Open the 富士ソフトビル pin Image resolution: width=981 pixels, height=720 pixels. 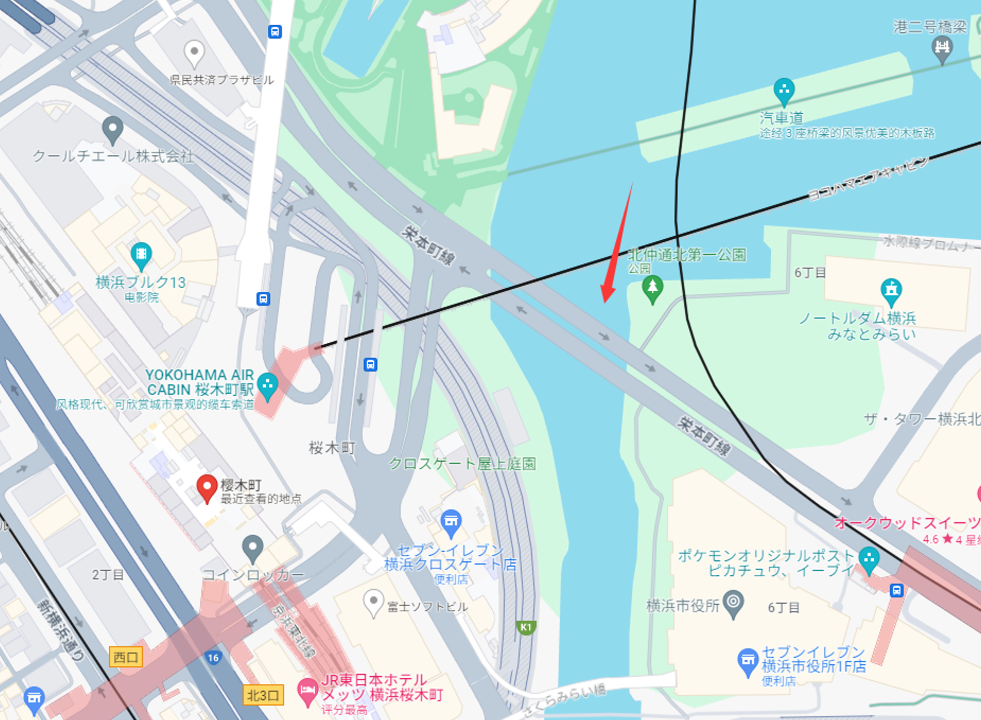[373, 602]
